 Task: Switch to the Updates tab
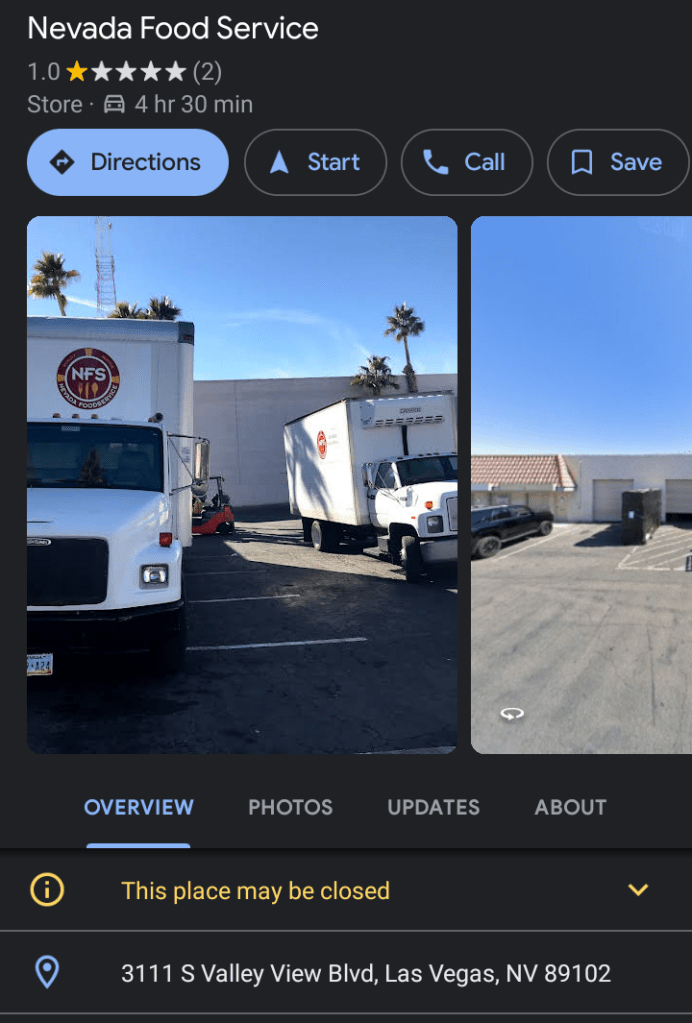coord(433,807)
